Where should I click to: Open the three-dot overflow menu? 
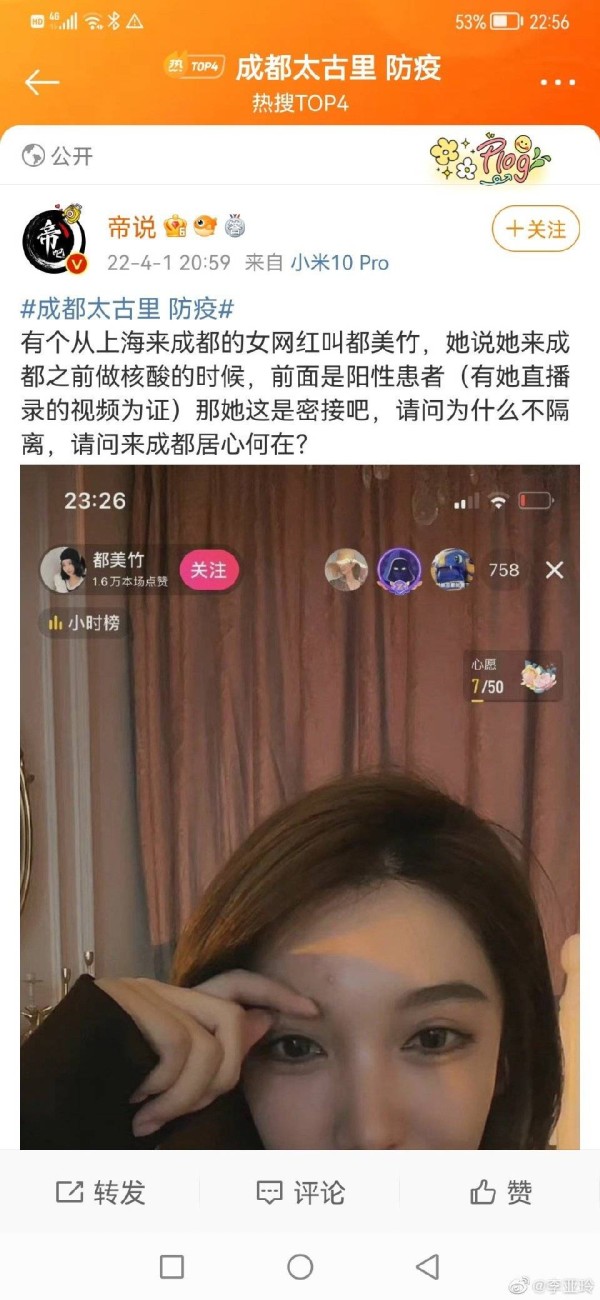557,82
